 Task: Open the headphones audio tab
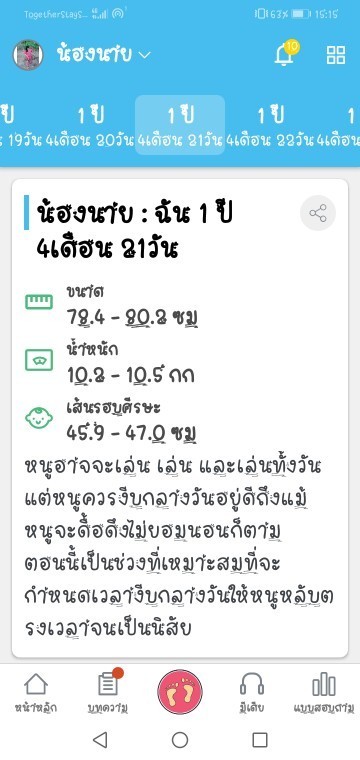point(252,693)
